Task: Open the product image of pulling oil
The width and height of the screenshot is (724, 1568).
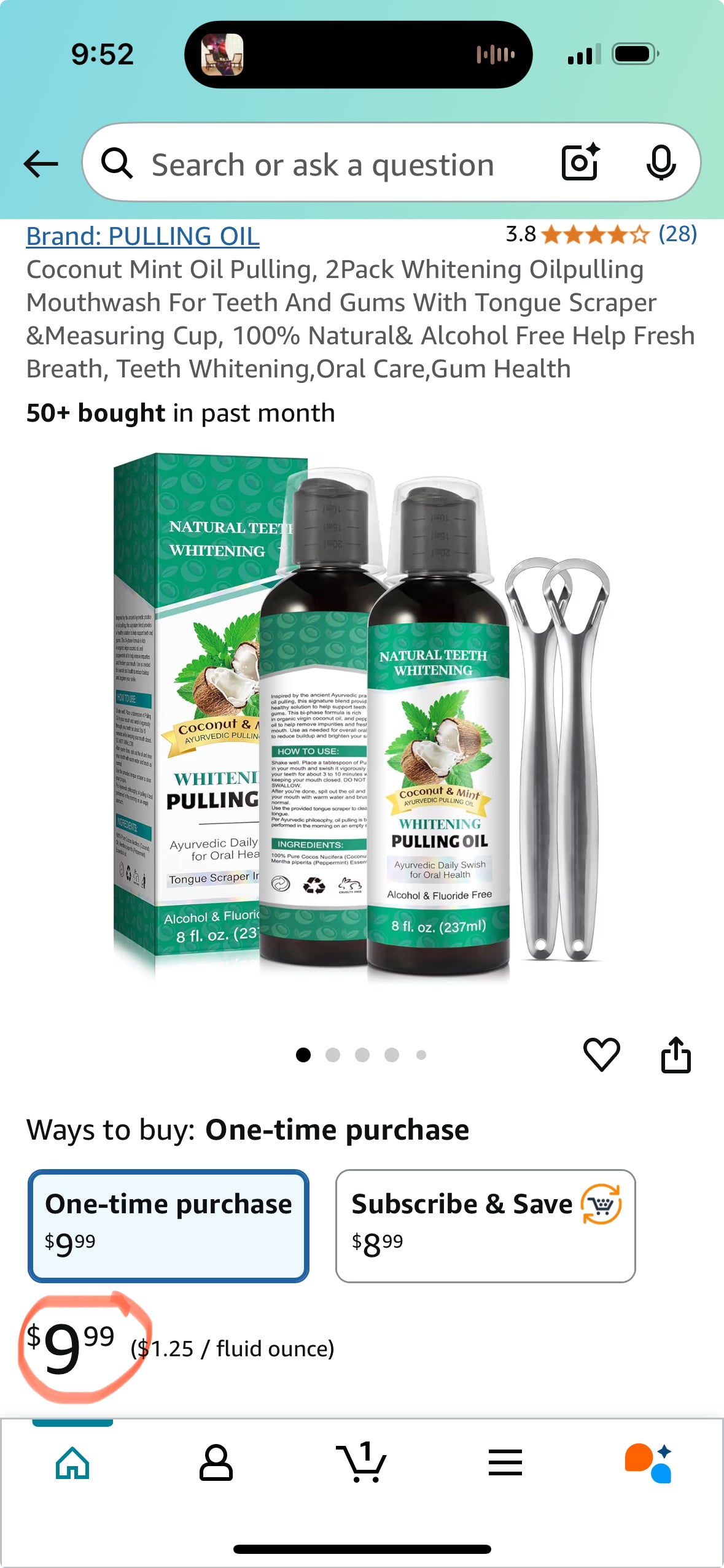Action: tap(362, 718)
